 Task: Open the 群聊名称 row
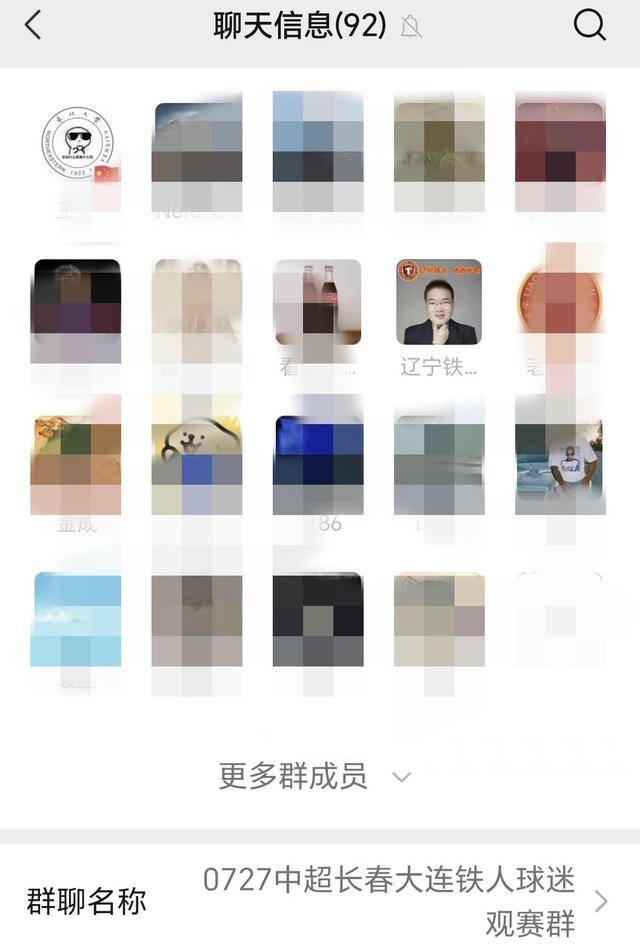point(320,900)
